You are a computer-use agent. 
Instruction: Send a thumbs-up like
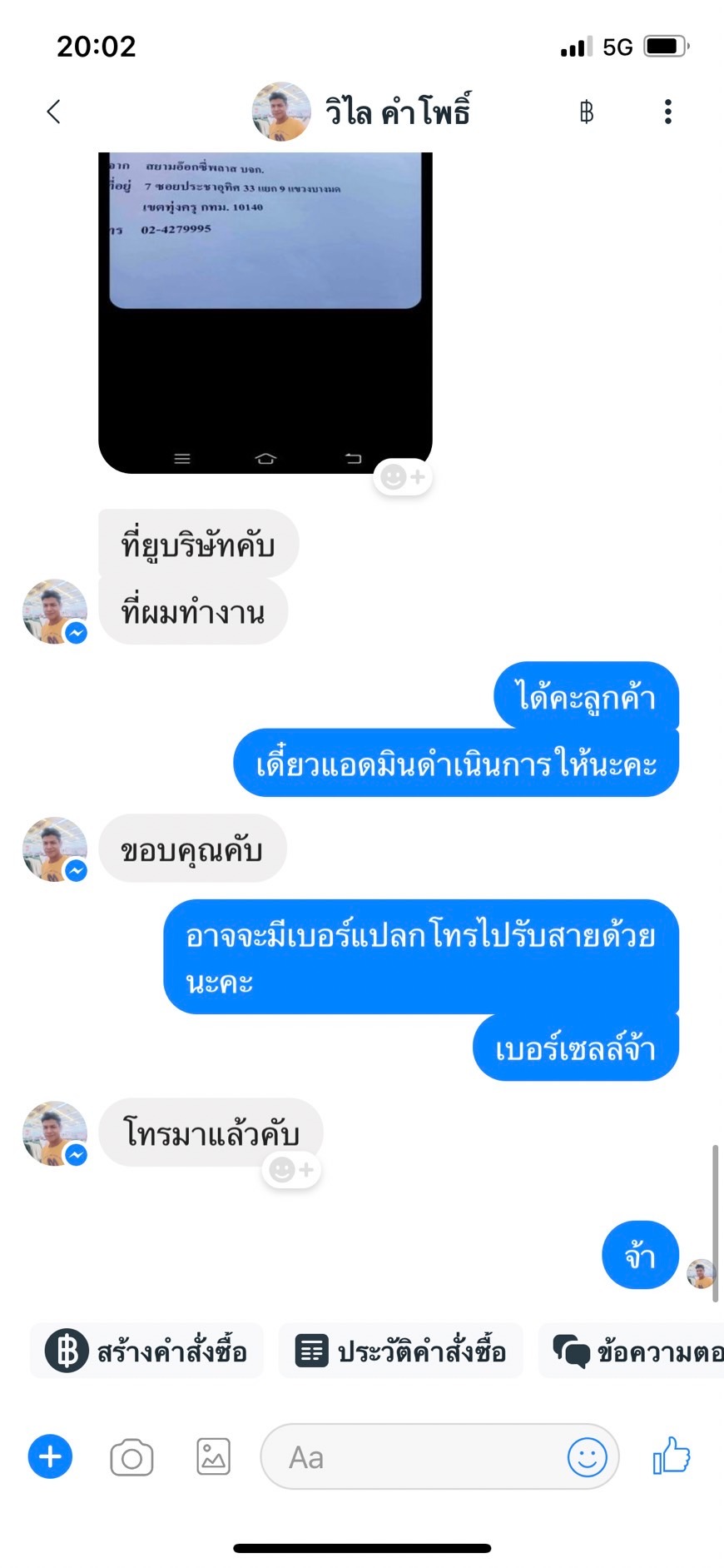tap(671, 1457)
